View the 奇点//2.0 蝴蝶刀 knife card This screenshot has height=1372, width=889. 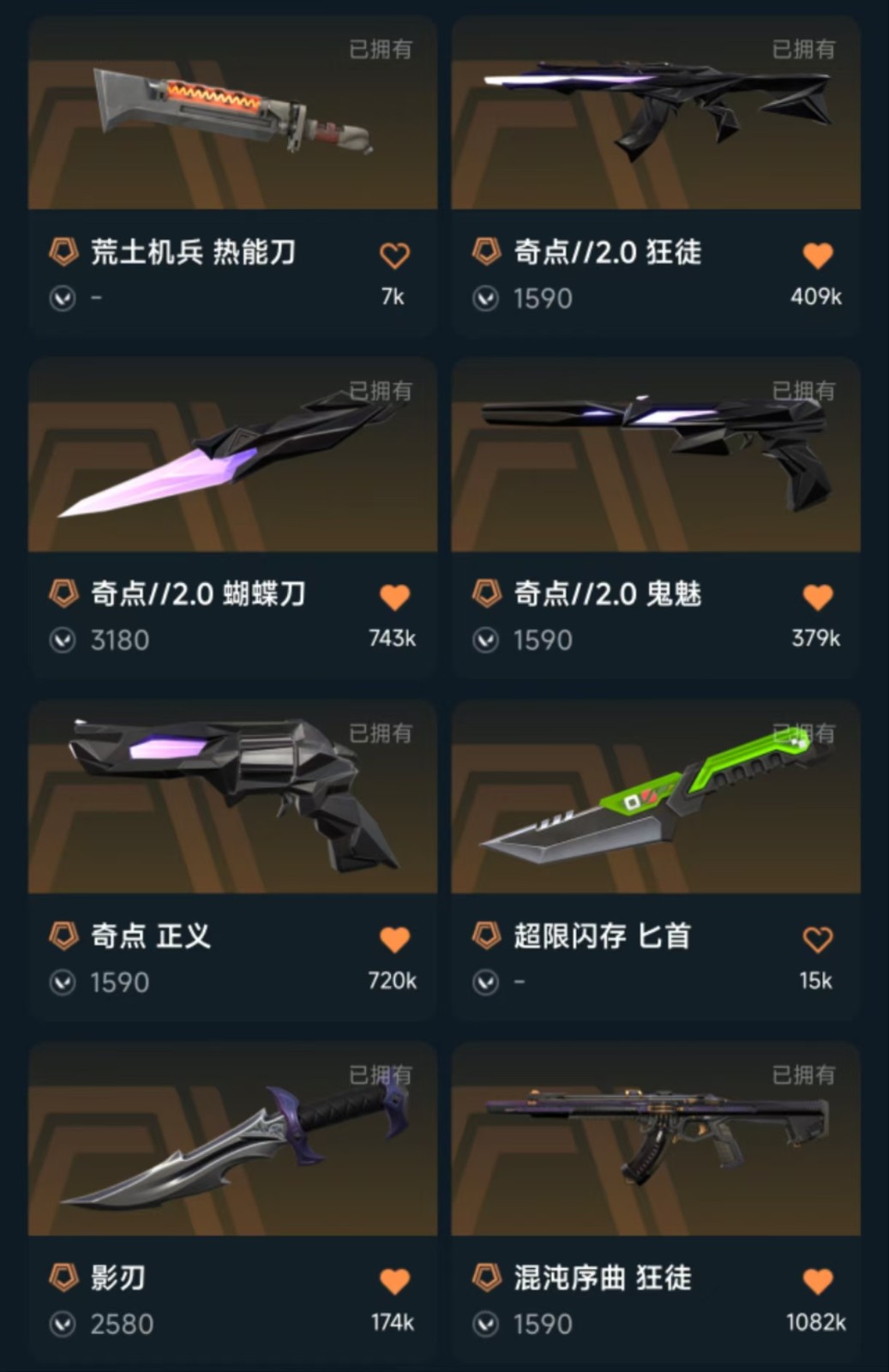tap(232, 518)
